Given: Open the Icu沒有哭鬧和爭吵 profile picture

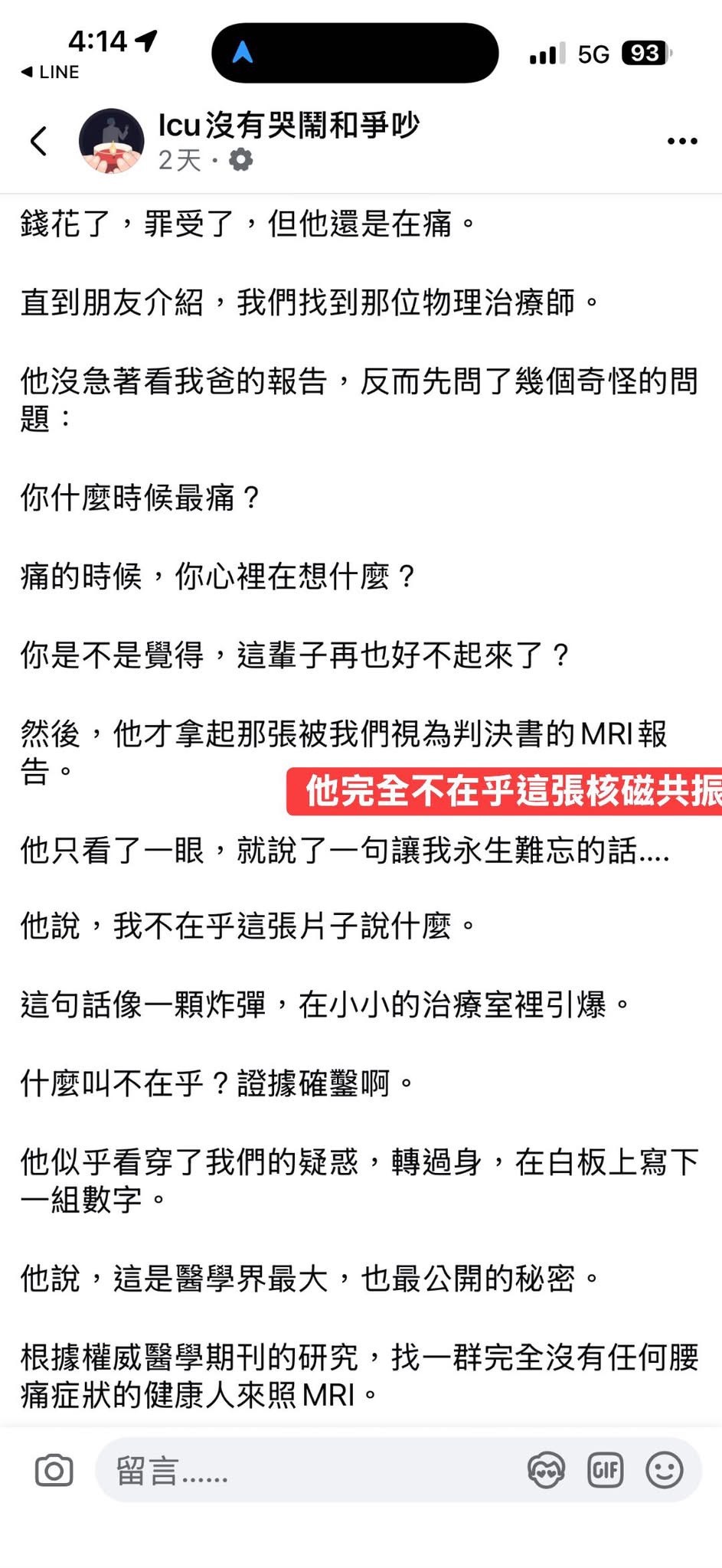Looking at the screenshot, I should point(112,141).
